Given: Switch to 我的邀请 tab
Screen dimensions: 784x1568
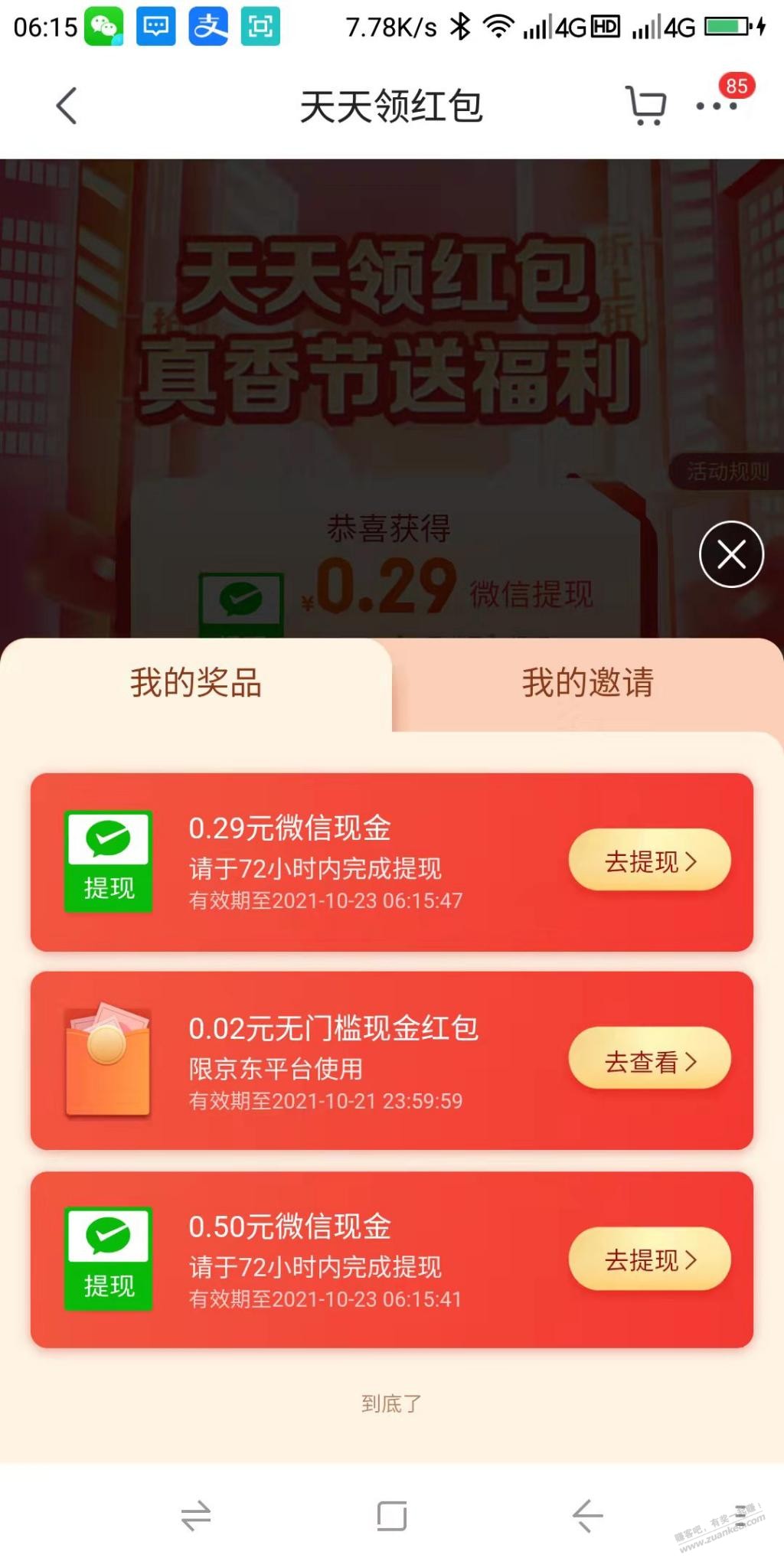Looking at the screenshot, I should pos(587,682).
